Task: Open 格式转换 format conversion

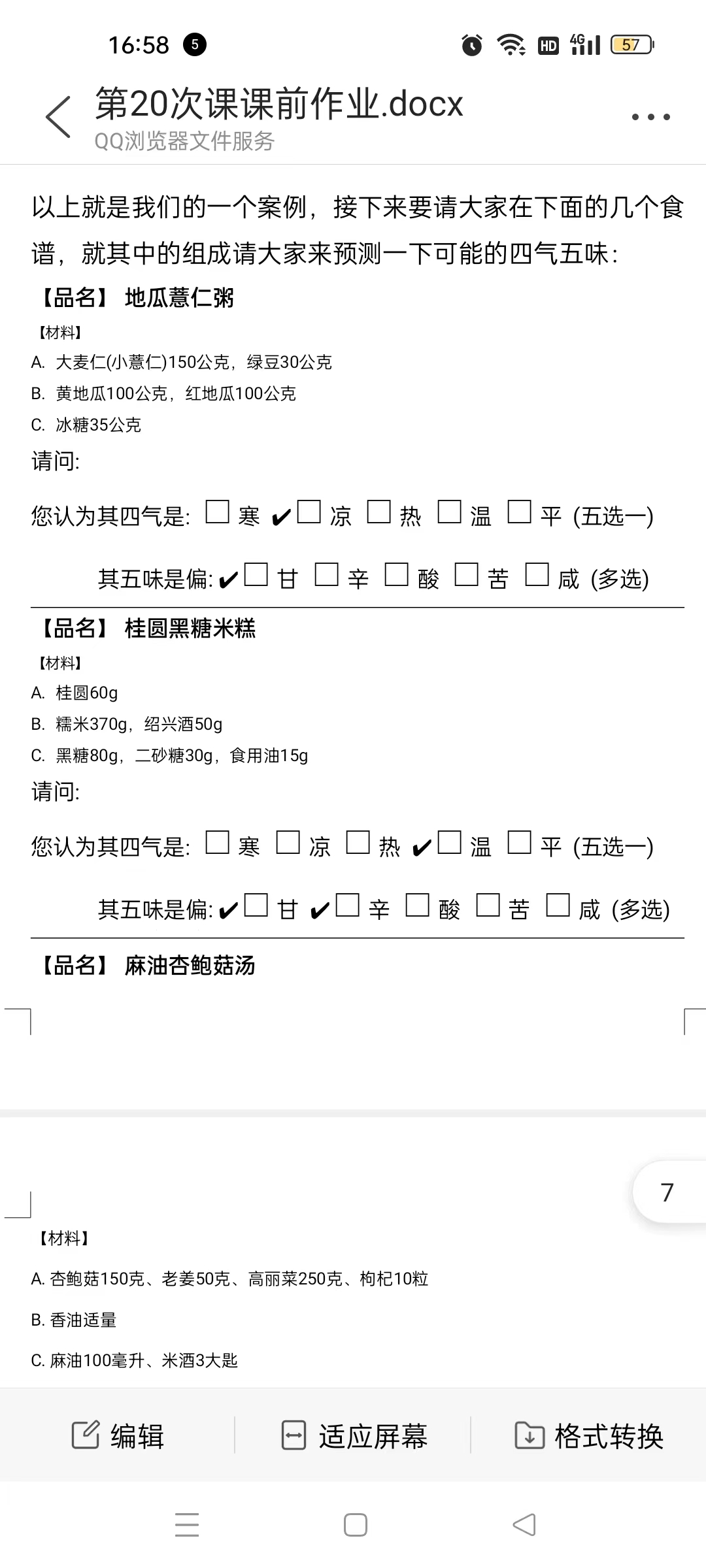Action: coord(589,1435)
